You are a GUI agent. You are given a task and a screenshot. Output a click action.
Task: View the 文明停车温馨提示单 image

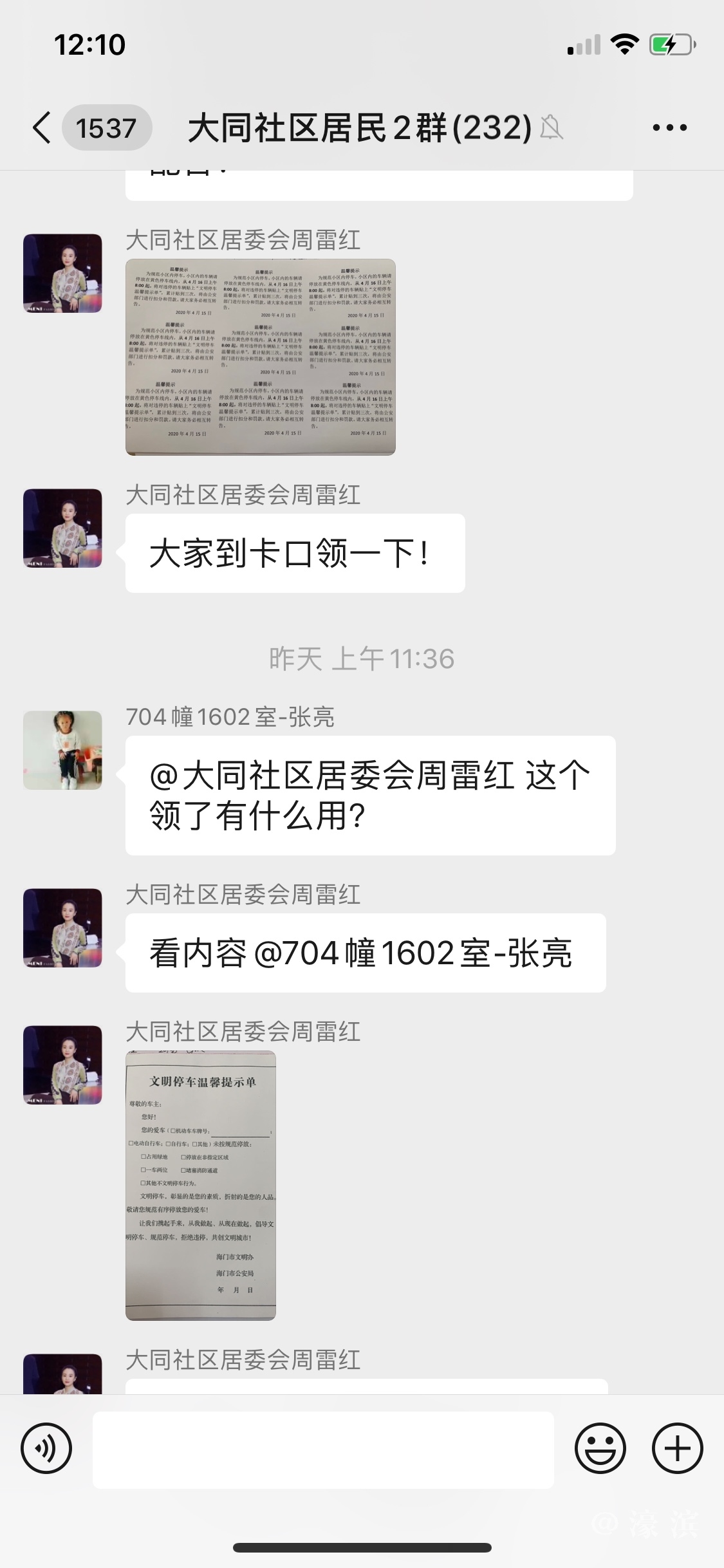tap(201, 1186)
